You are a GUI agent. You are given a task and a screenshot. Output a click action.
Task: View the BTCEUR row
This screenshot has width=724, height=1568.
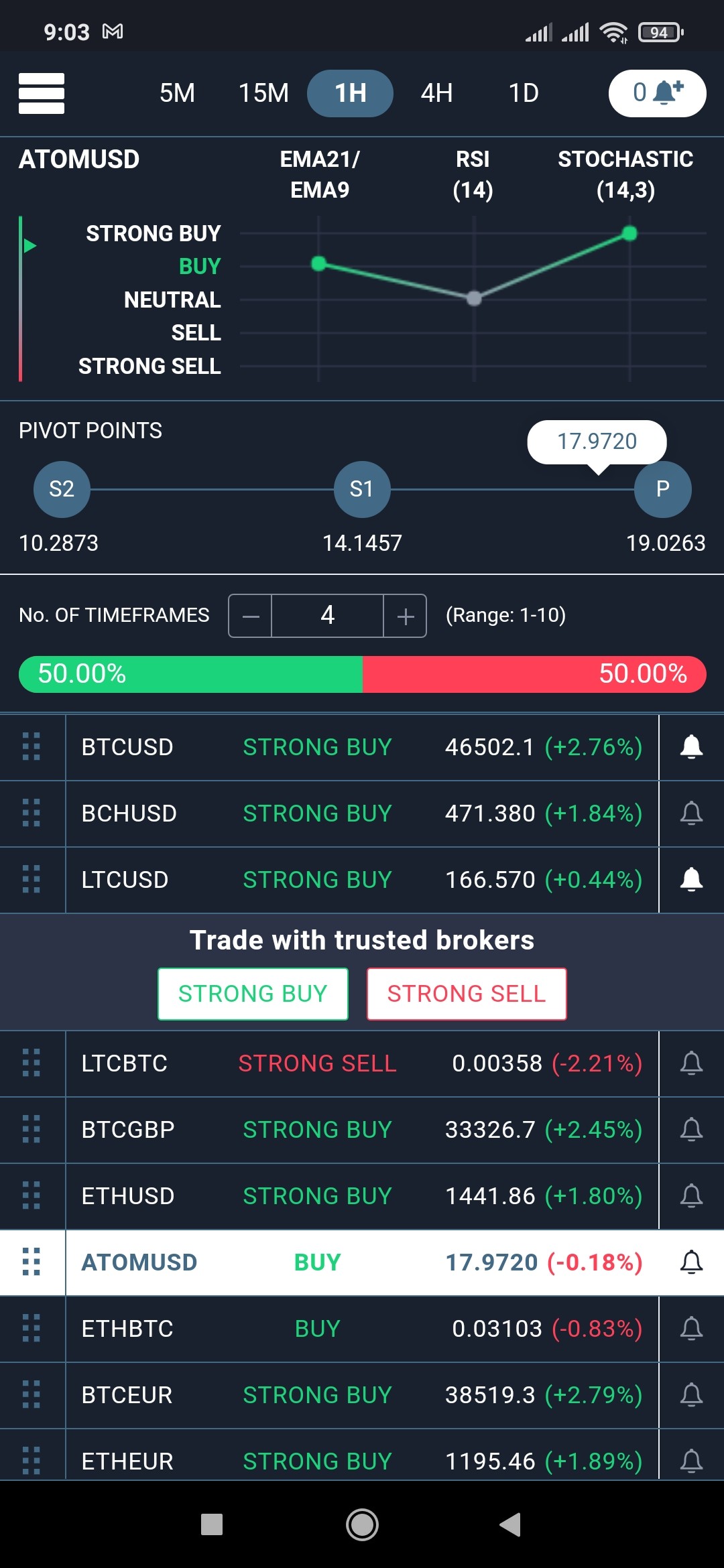coord(362,1395)
